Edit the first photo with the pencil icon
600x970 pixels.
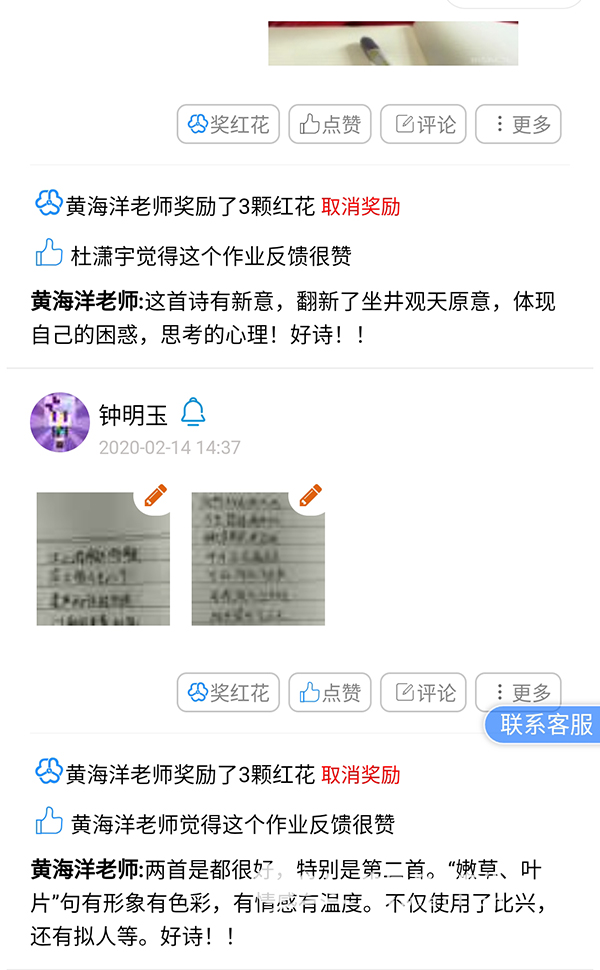pos(155,495)
